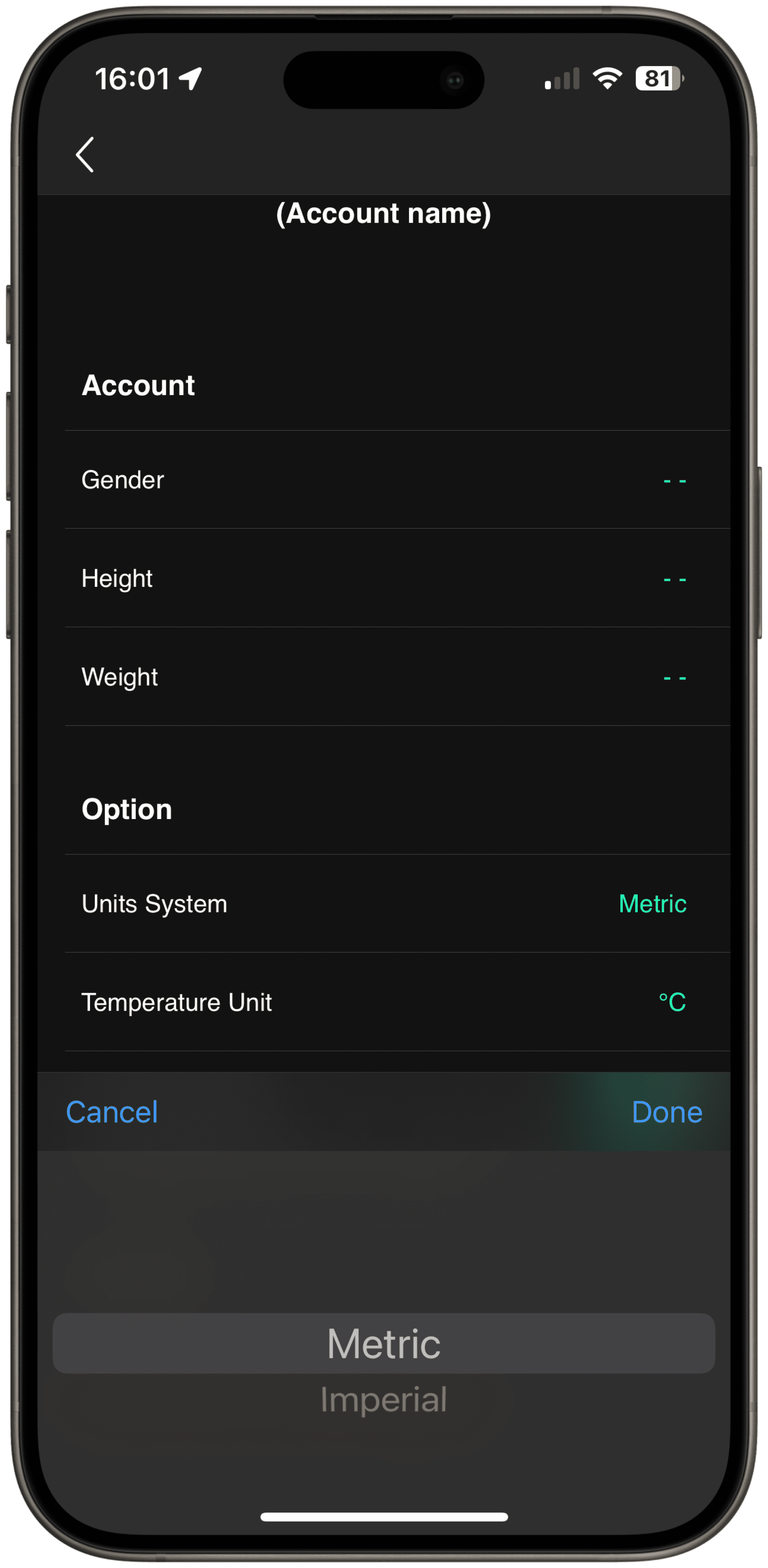Confirm selection with Done
The height and width of the screenshot is (1568, 768).
tap(666, 1112)
